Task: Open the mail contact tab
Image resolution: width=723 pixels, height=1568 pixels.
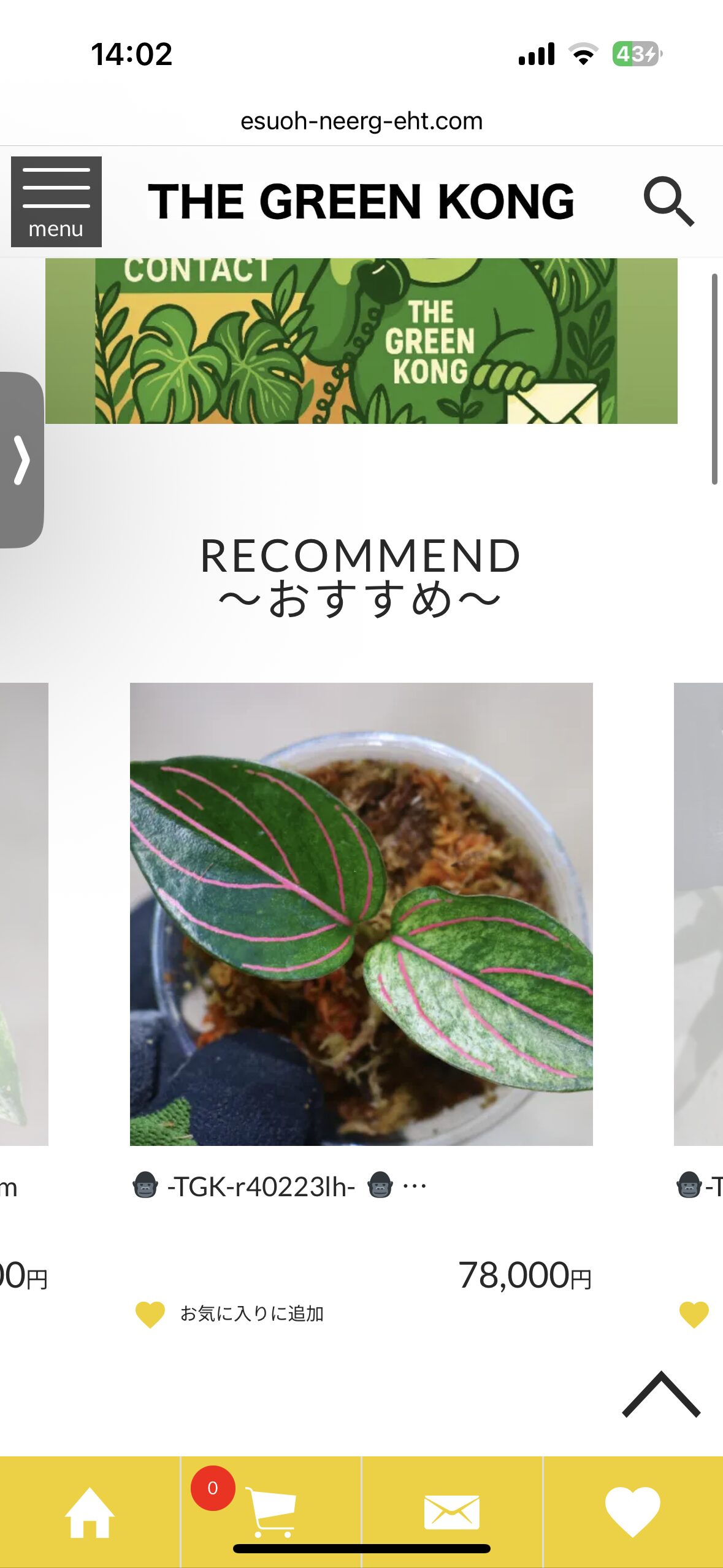Action: (451, 1513)
